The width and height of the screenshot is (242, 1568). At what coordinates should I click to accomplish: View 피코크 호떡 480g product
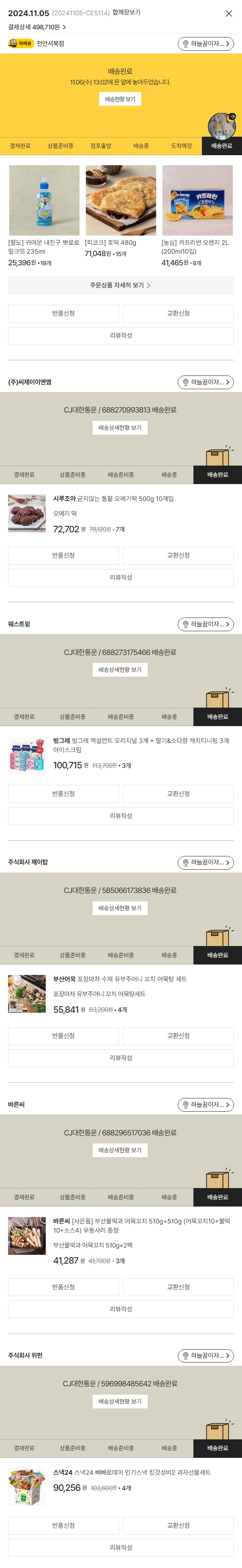120,200
